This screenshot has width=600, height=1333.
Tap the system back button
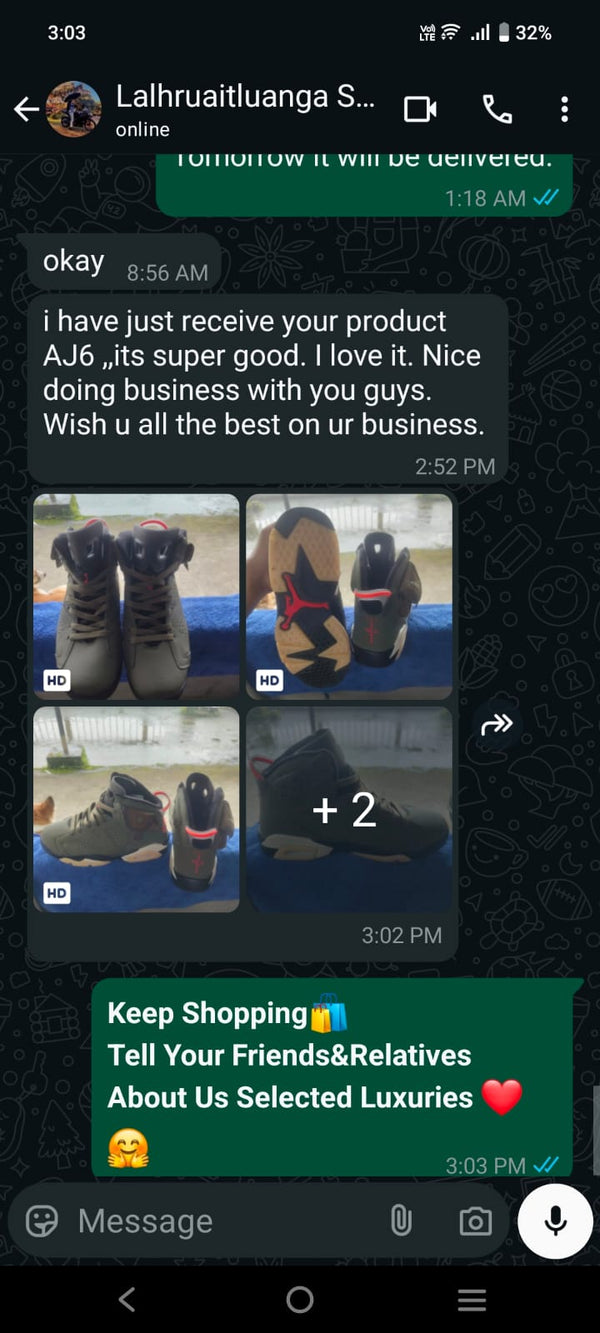coord(127,1299)
